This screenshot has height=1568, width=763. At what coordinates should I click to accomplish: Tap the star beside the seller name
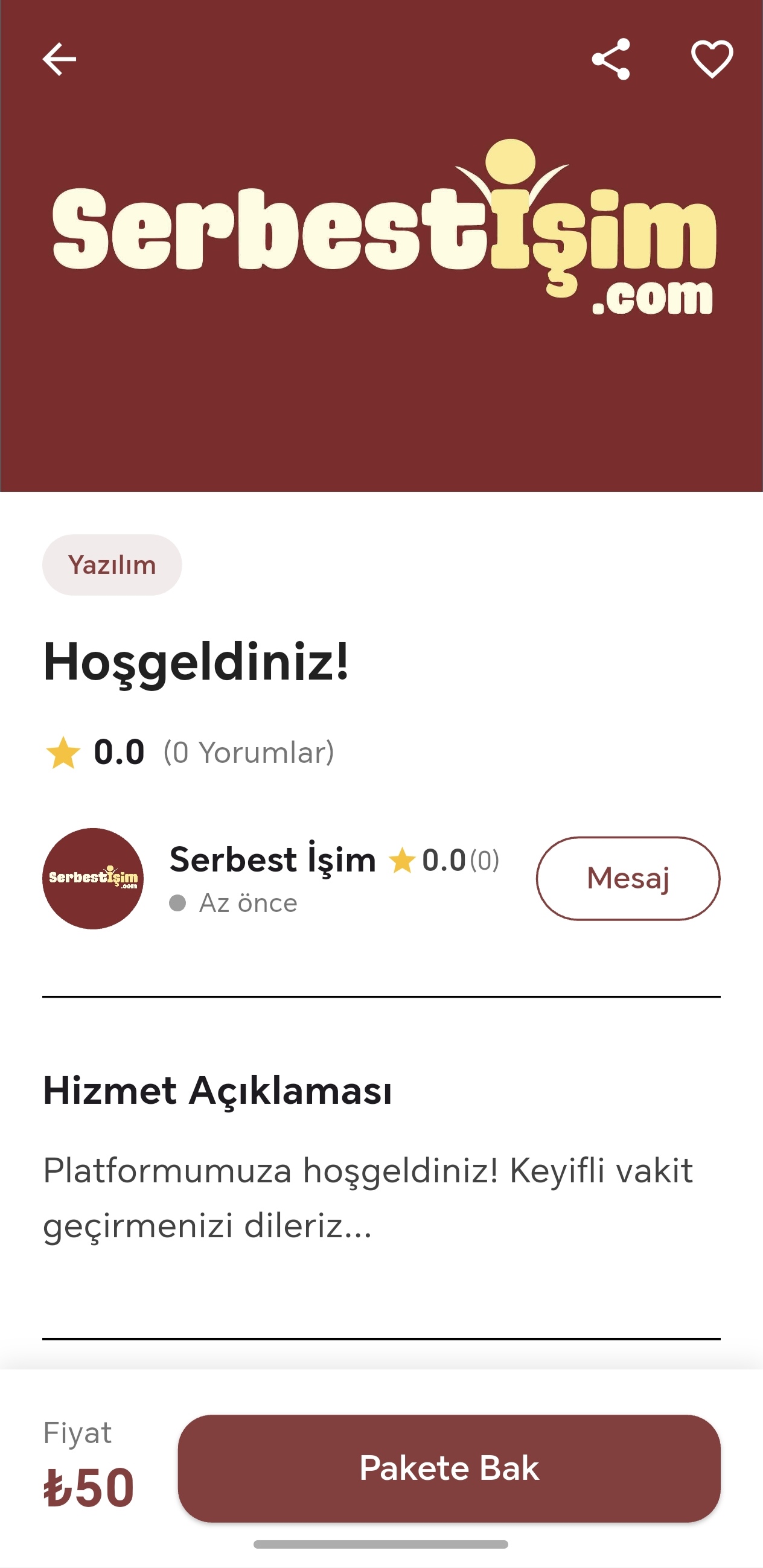click(404, 861)
